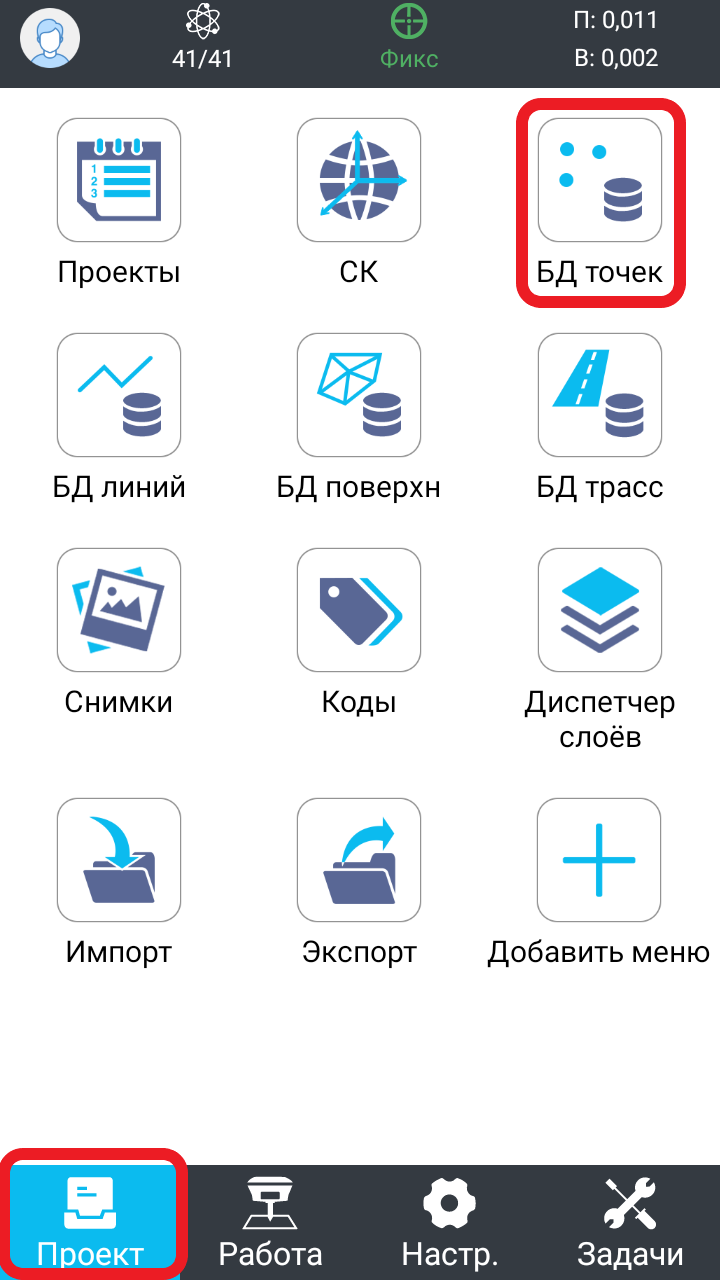Select the Проект bottom tab
Screen dimensions: 720x1280
[x=90, y=1222]
